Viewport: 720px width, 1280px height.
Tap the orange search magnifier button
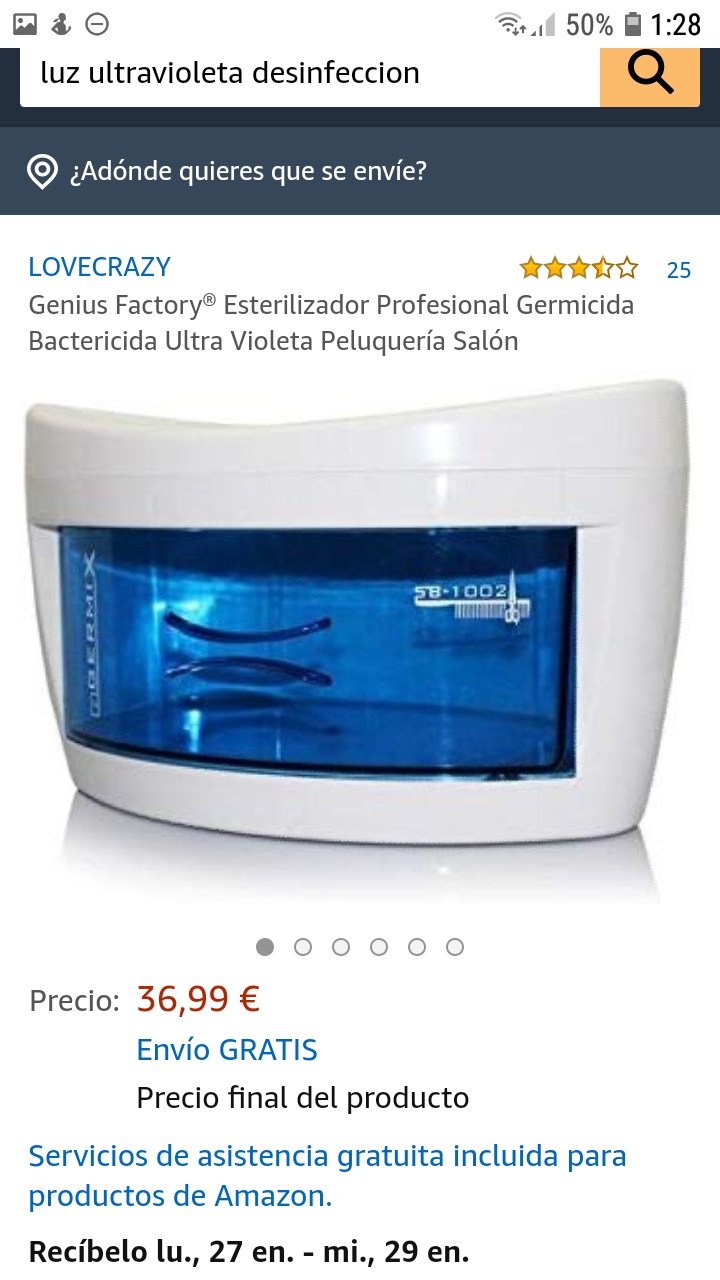point(650,76)
